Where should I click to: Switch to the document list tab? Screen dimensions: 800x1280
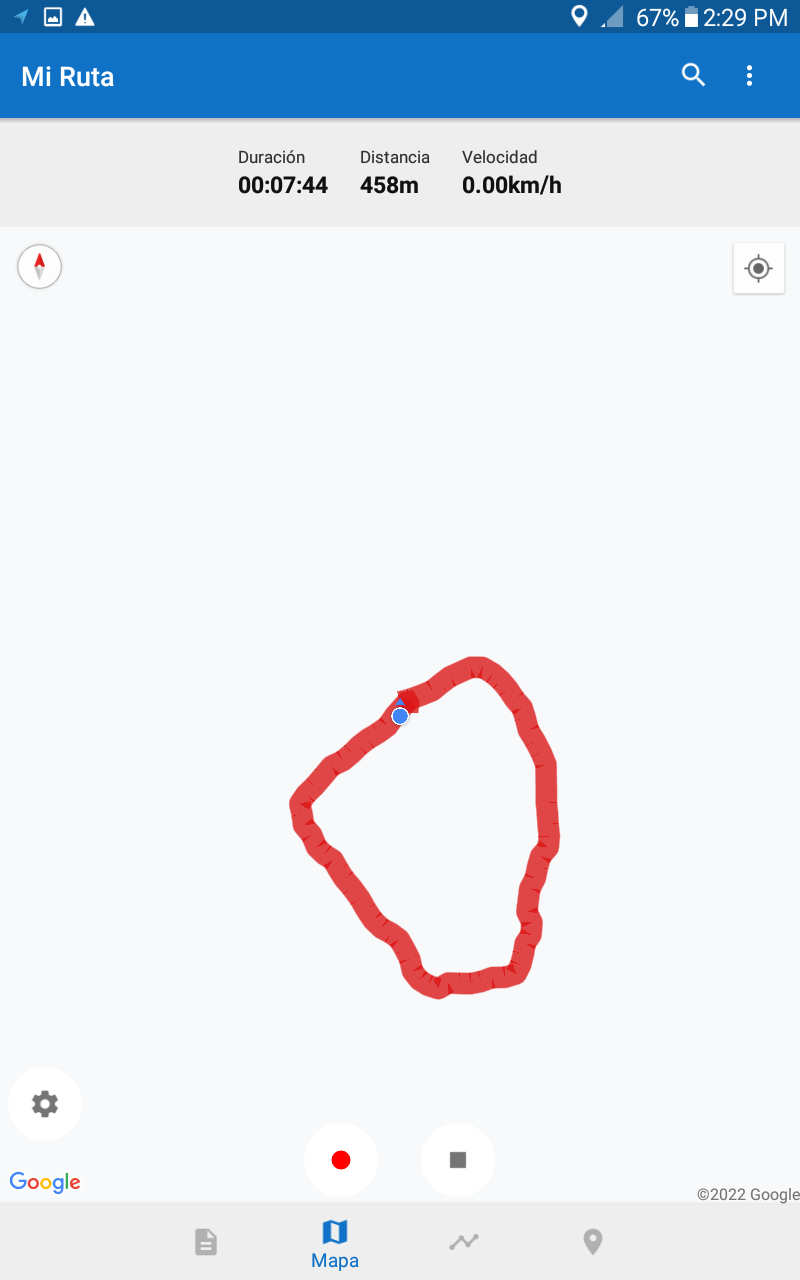pos(205,1242)
